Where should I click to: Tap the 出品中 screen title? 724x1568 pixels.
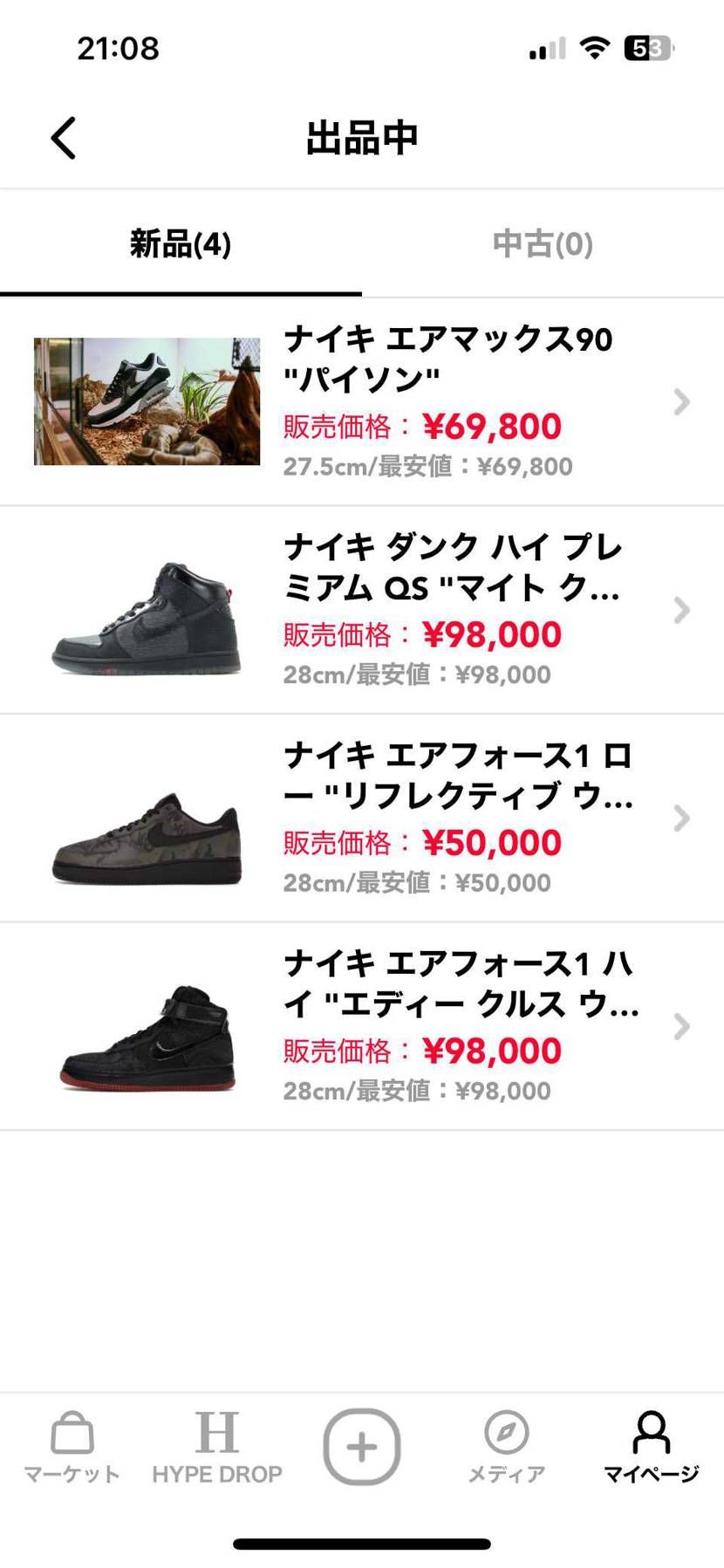coord(361,137)
